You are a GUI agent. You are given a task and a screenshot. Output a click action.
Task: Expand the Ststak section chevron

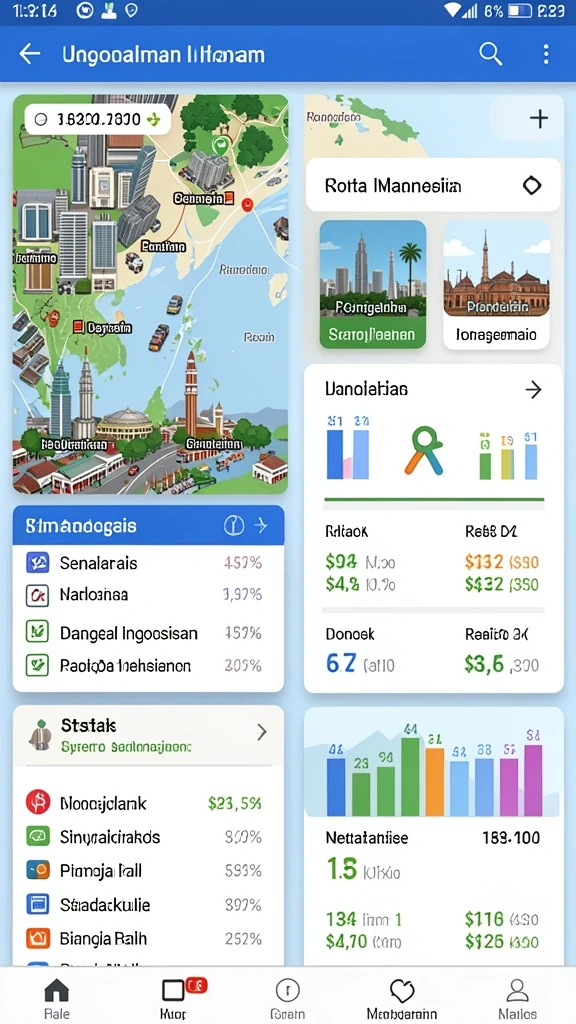[x=261, y=732]
